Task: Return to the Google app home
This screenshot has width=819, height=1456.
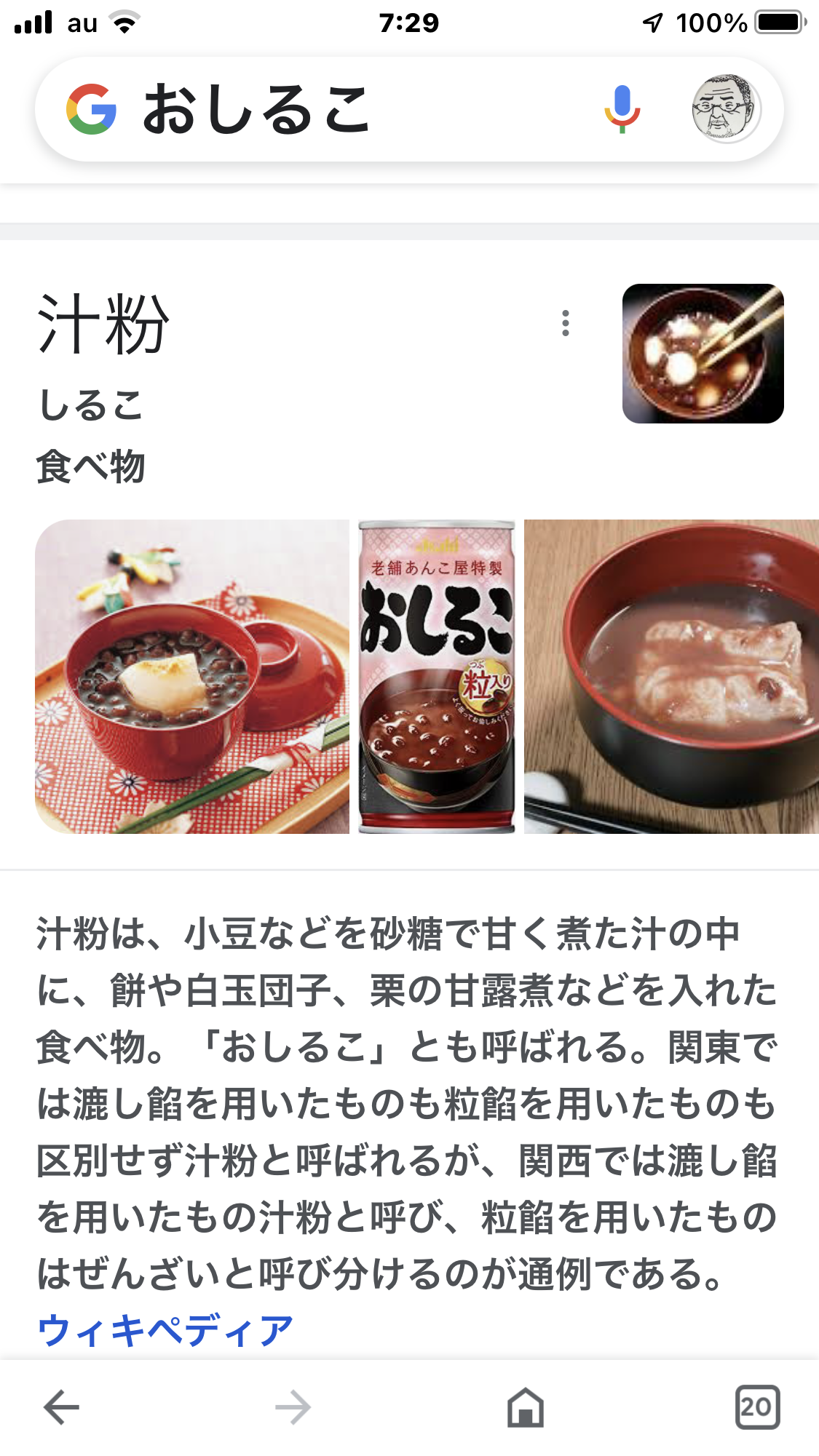Action: click(526, 1407)
